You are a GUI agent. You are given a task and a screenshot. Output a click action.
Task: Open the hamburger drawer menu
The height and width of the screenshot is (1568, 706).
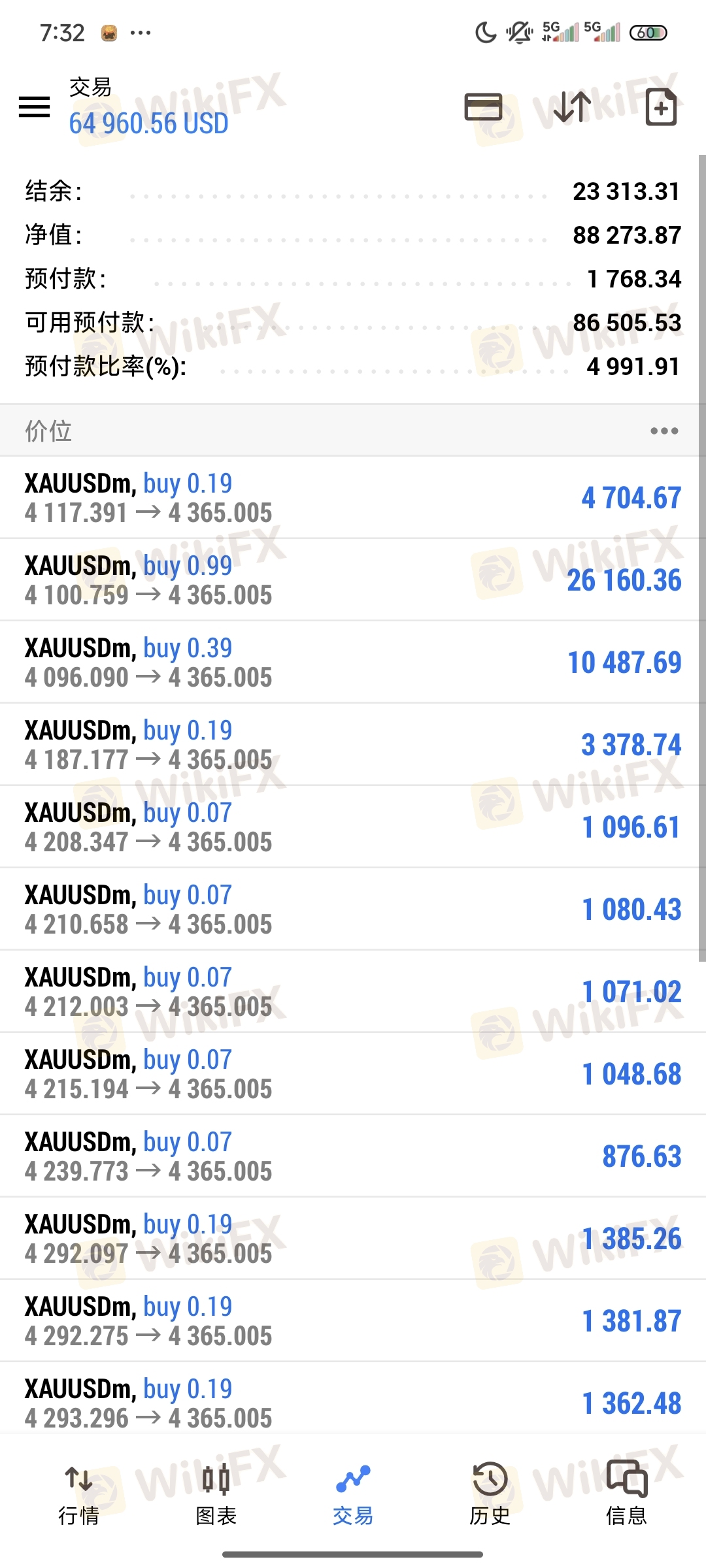click(x=35, y=106)
